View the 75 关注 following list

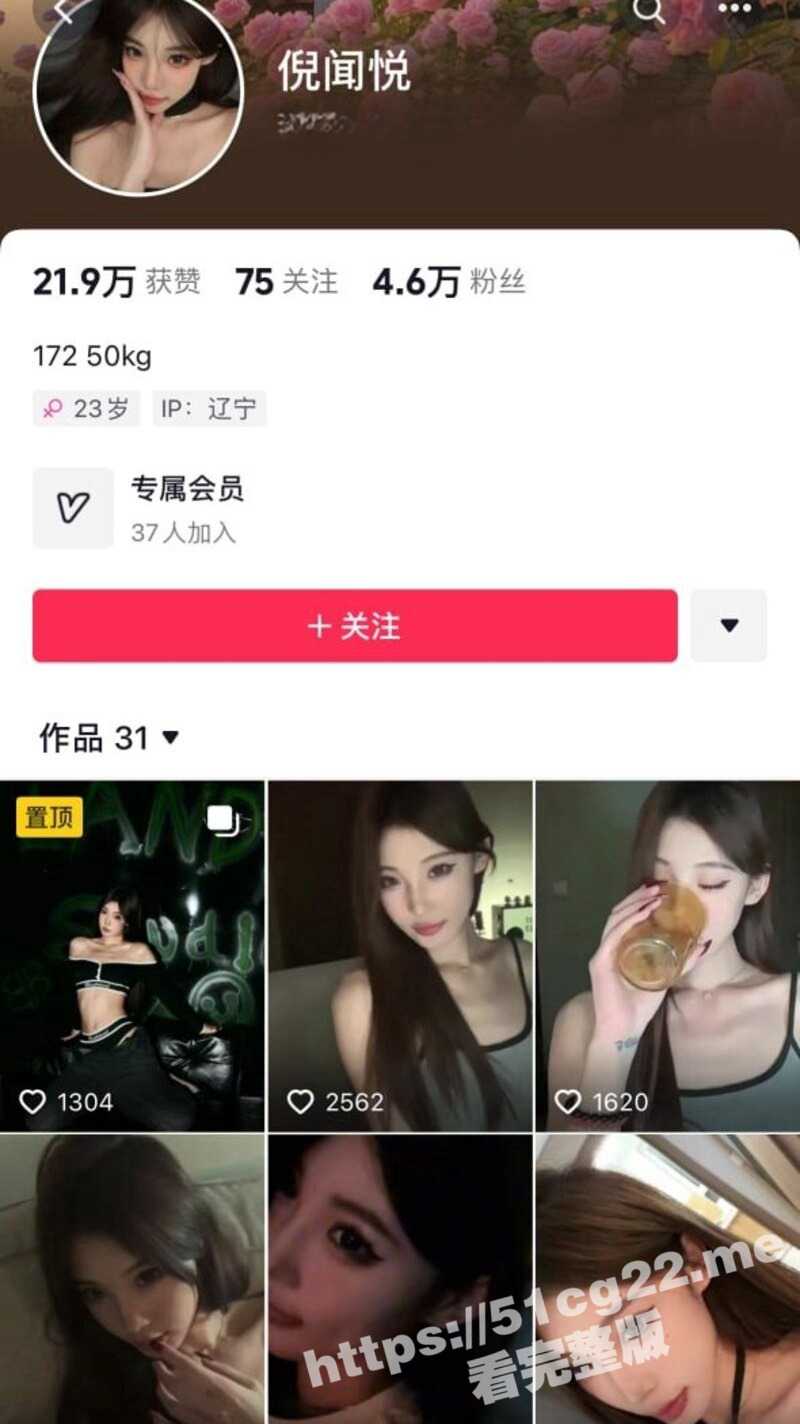[287, 282]
